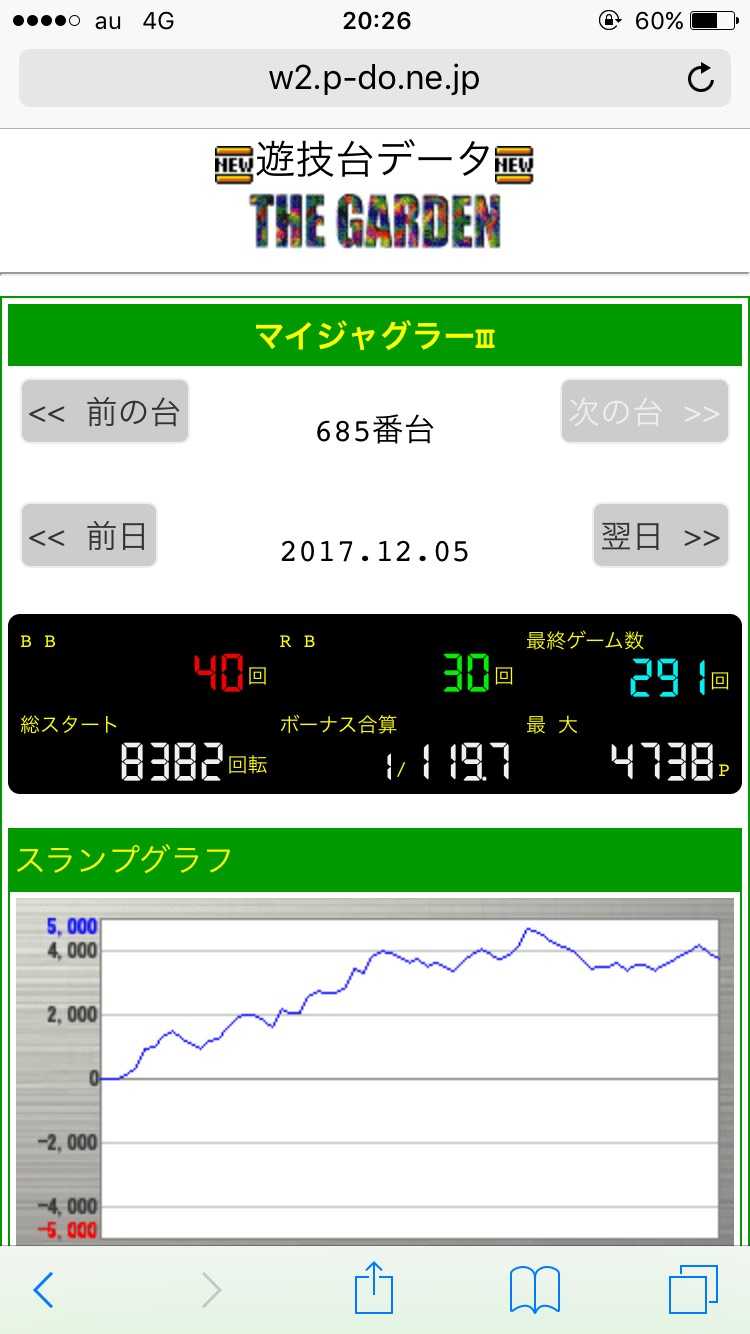
Task: Open the share sheet
Action: (x=374, y=1288)
